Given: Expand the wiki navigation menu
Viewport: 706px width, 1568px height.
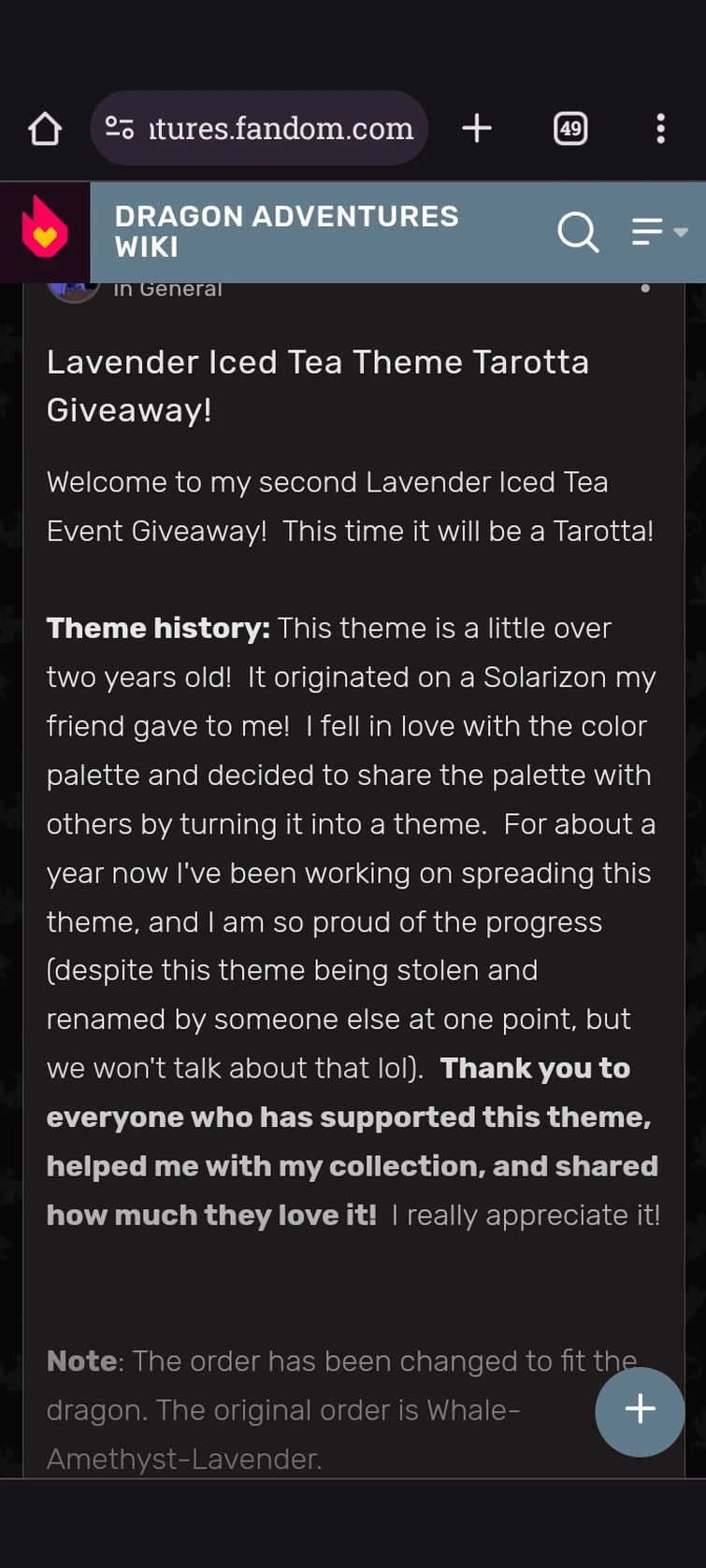Looking at the screenshot, I should 658,231.
